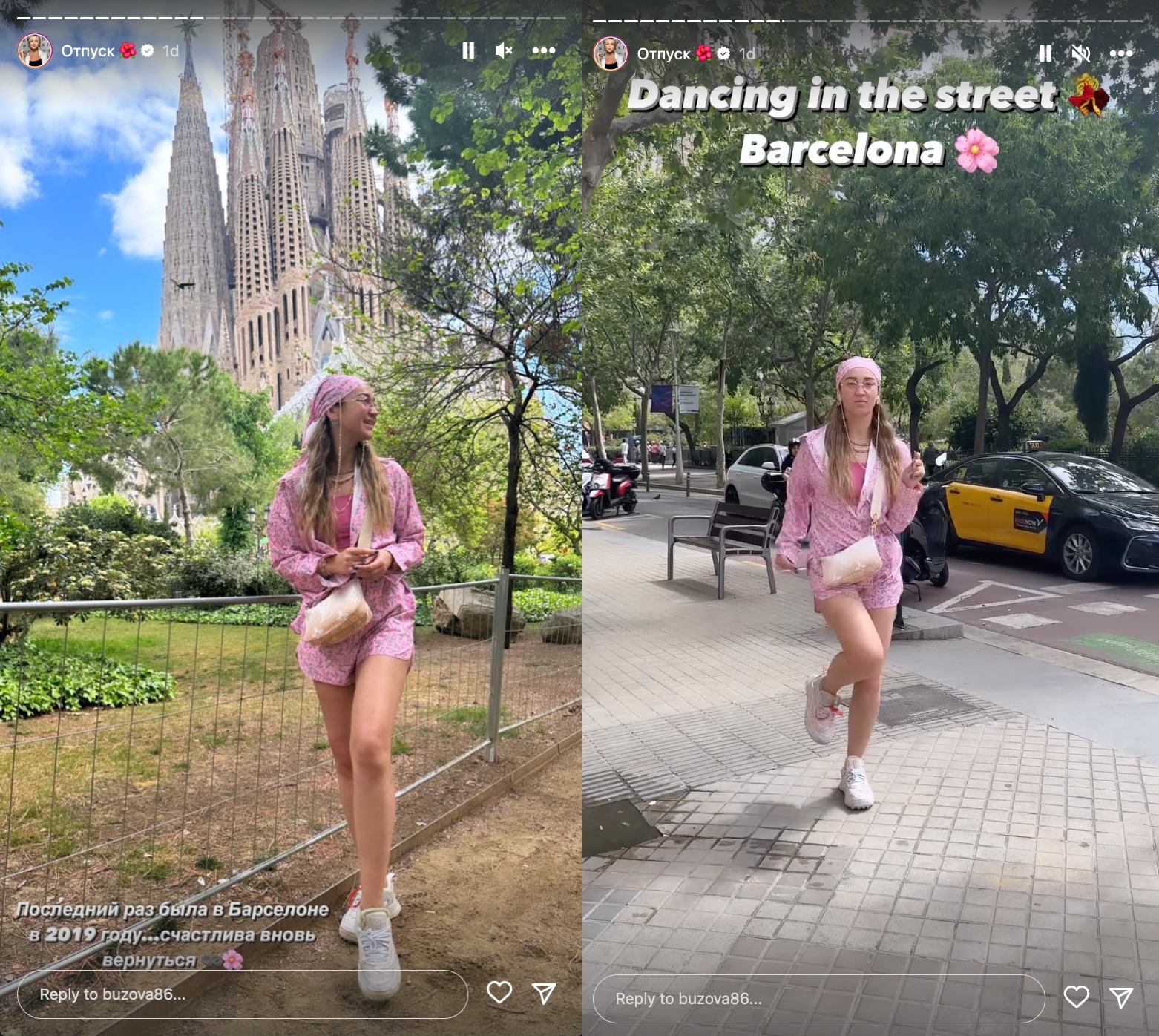Open the profile avatar on the Dancing in the street story
This screenshot has width=1159, height=1036.
(x=611, y=53)
